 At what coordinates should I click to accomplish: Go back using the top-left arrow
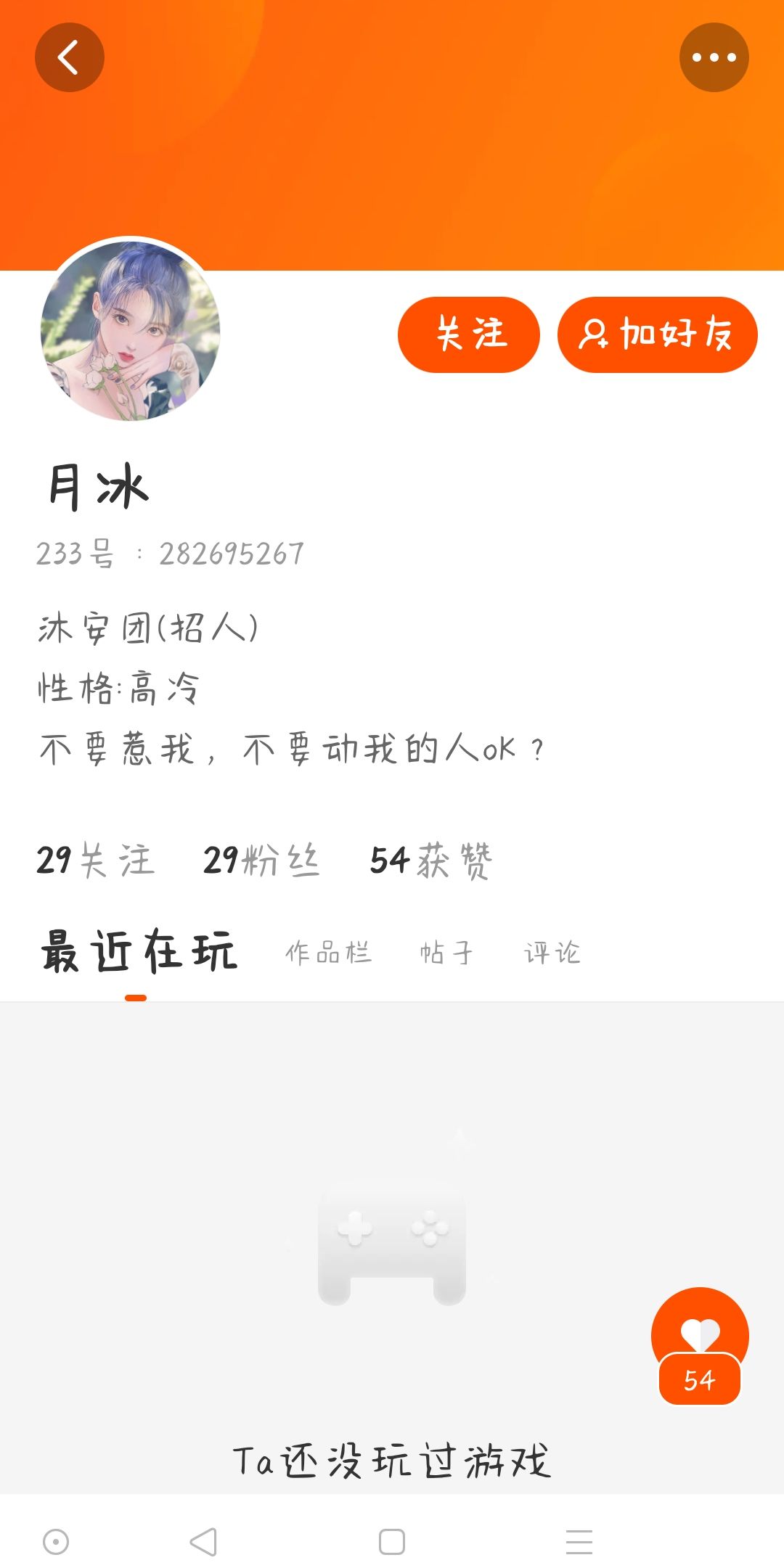pyautogui.click(x=70, y=57)
